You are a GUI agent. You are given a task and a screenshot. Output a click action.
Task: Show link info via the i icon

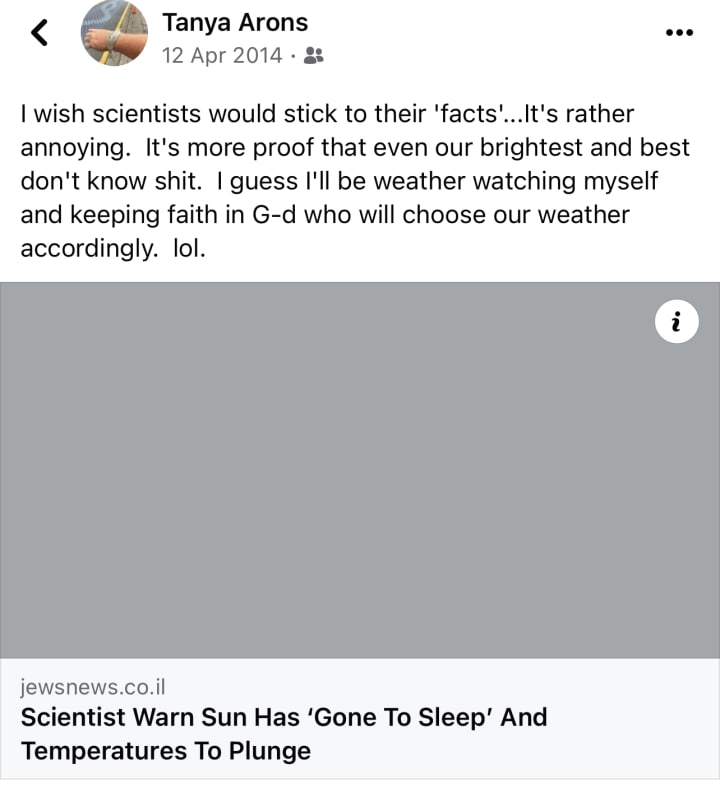[x=677, y=322]
